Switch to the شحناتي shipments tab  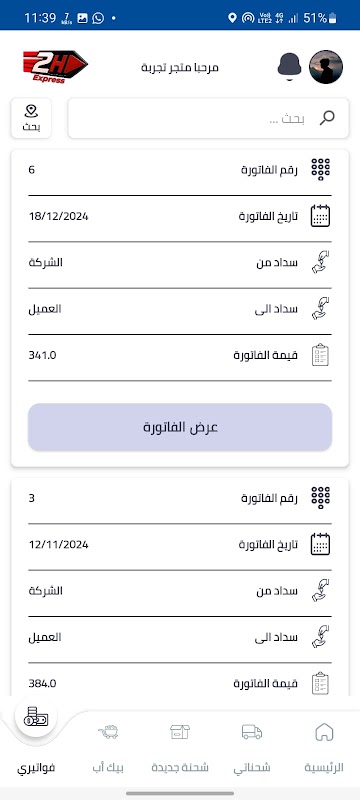pyautogui.click(x=252, y=748)
